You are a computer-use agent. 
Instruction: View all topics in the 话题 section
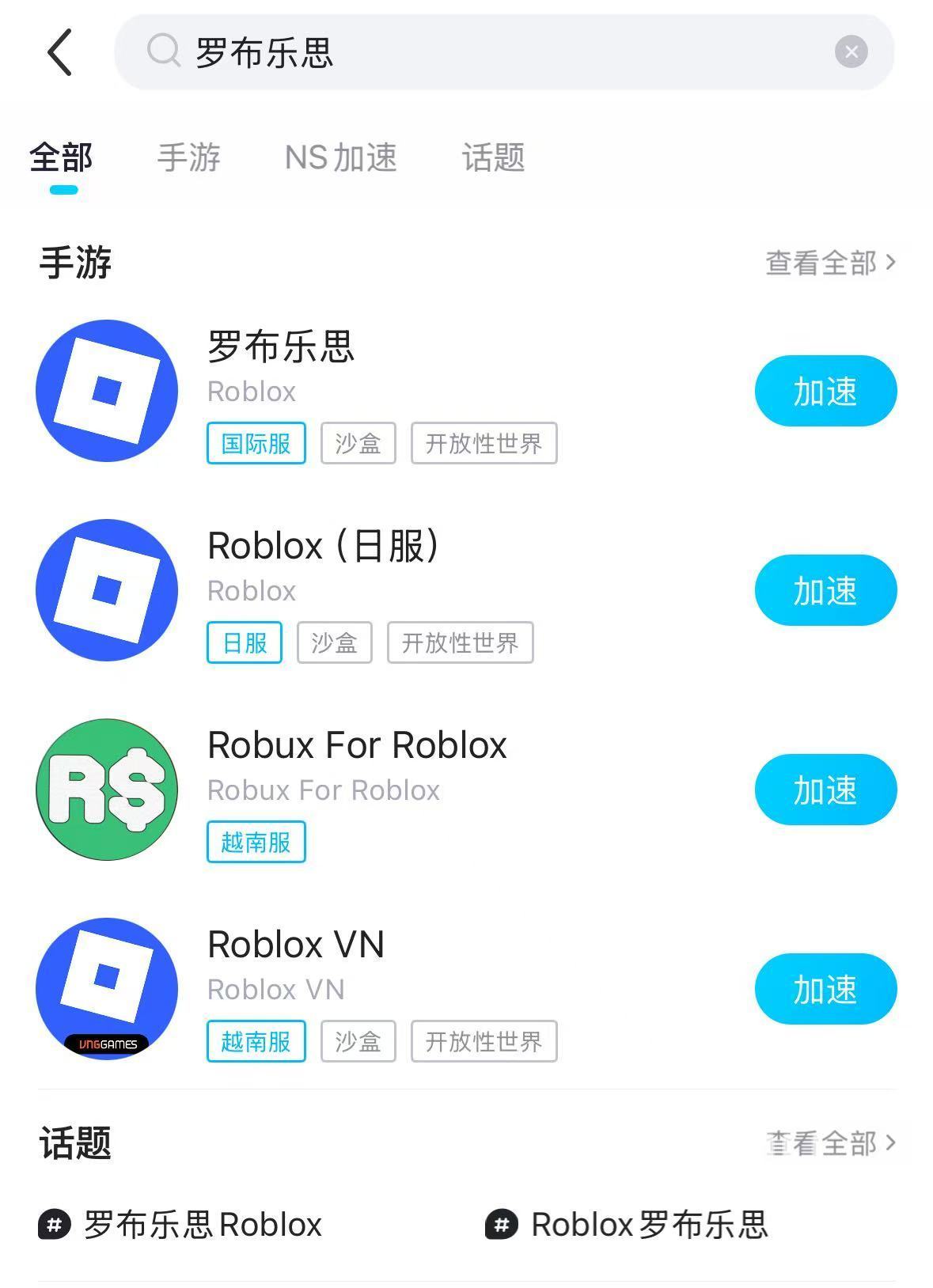click(829, 1143)
